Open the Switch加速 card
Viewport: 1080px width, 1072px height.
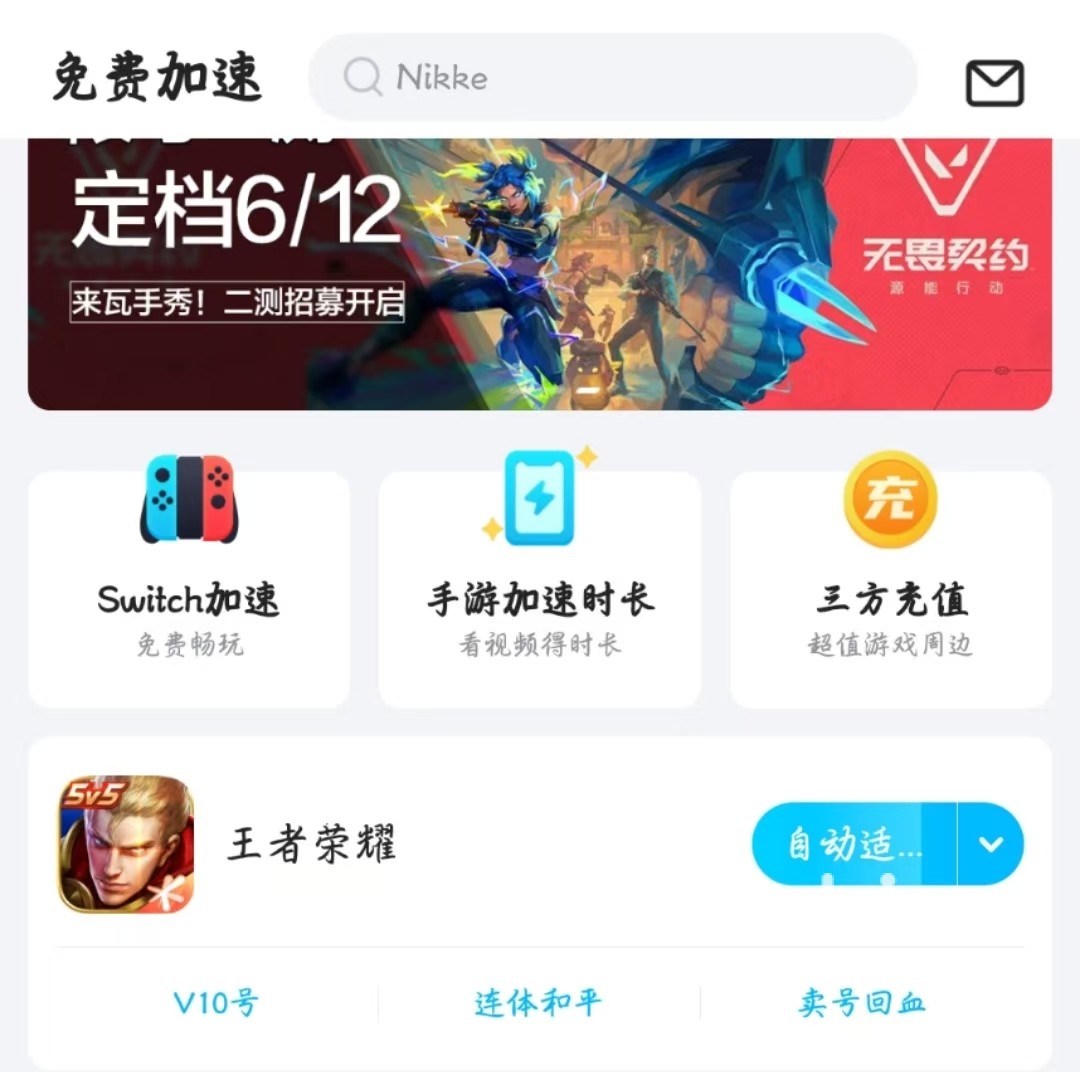[x=189, y=589]
